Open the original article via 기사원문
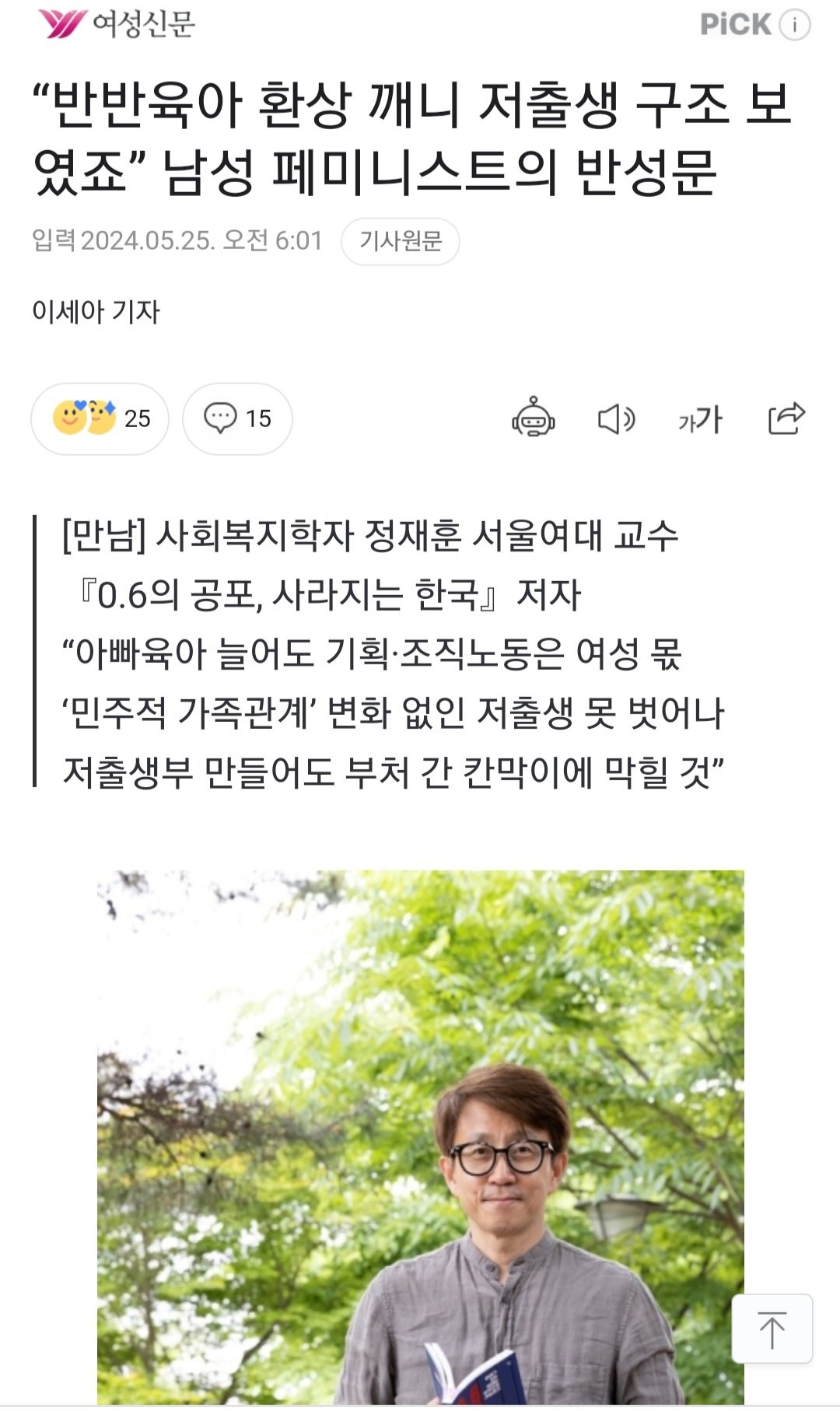The width and height of the screenshot is (840, 1411). (400, 241)
